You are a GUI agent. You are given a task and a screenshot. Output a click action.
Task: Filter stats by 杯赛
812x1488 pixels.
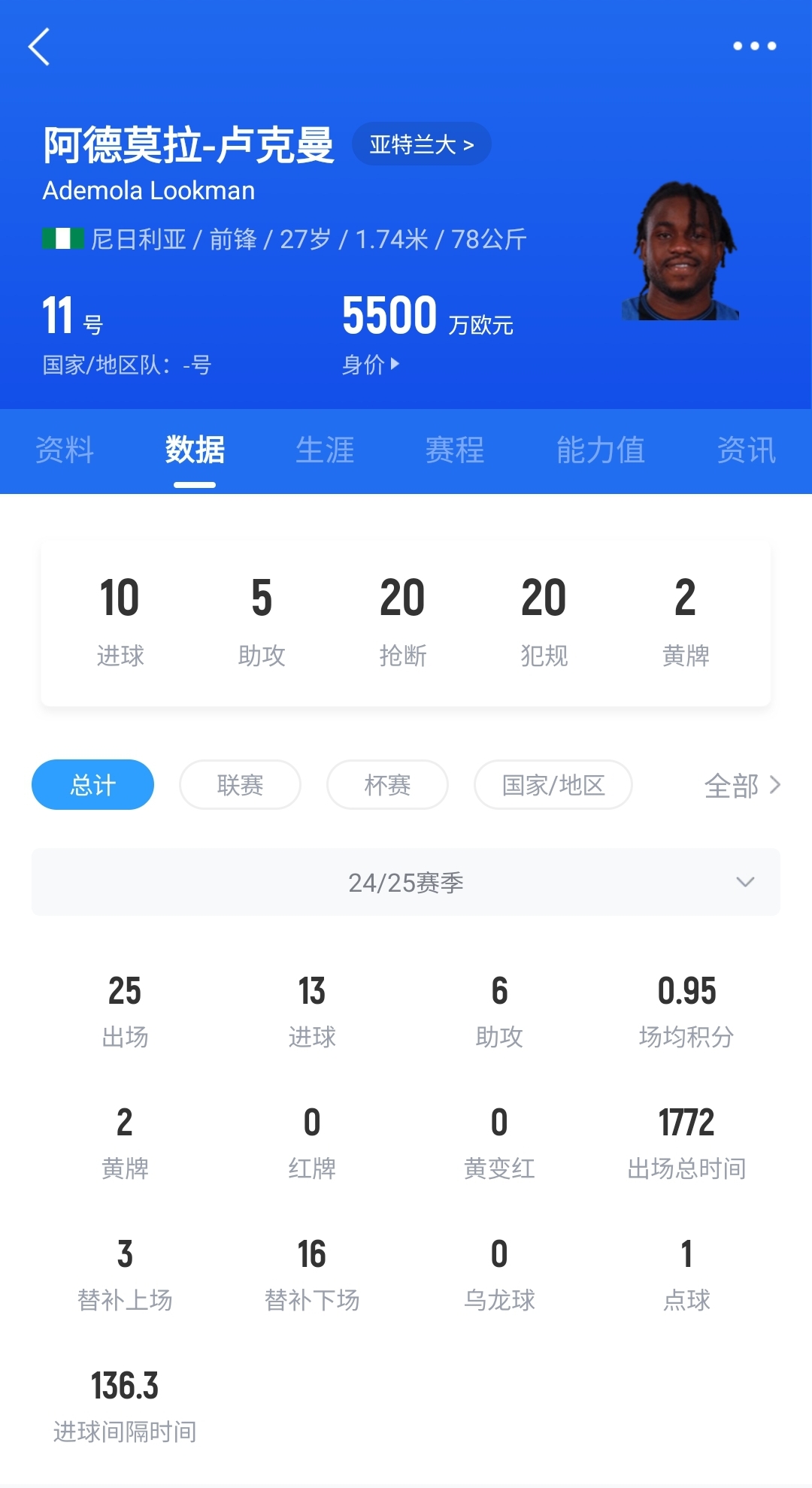pyautogui.click(x=387, y=785)
